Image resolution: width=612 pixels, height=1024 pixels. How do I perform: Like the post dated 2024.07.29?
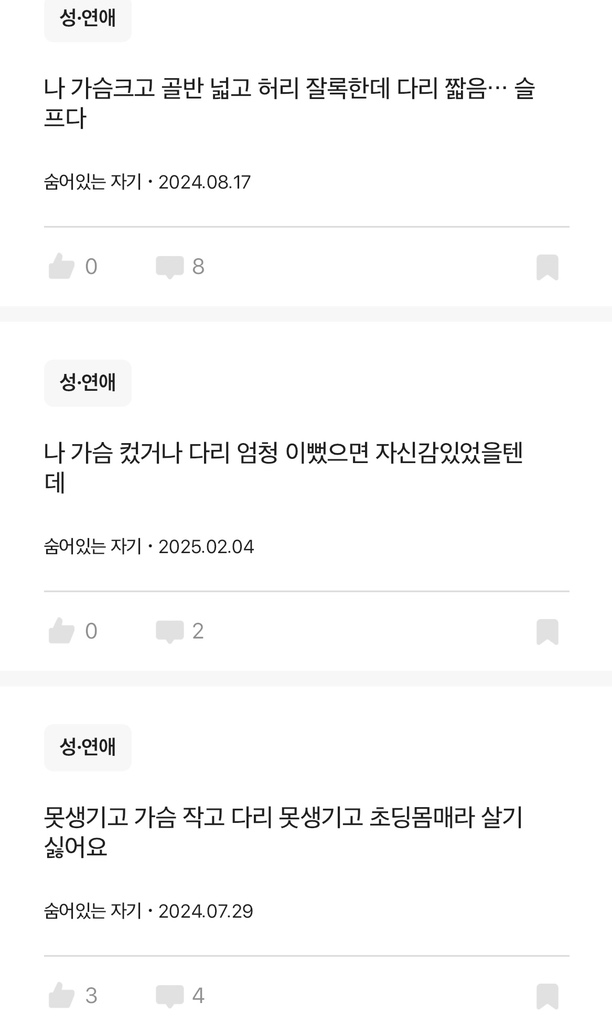coord(62,995)
